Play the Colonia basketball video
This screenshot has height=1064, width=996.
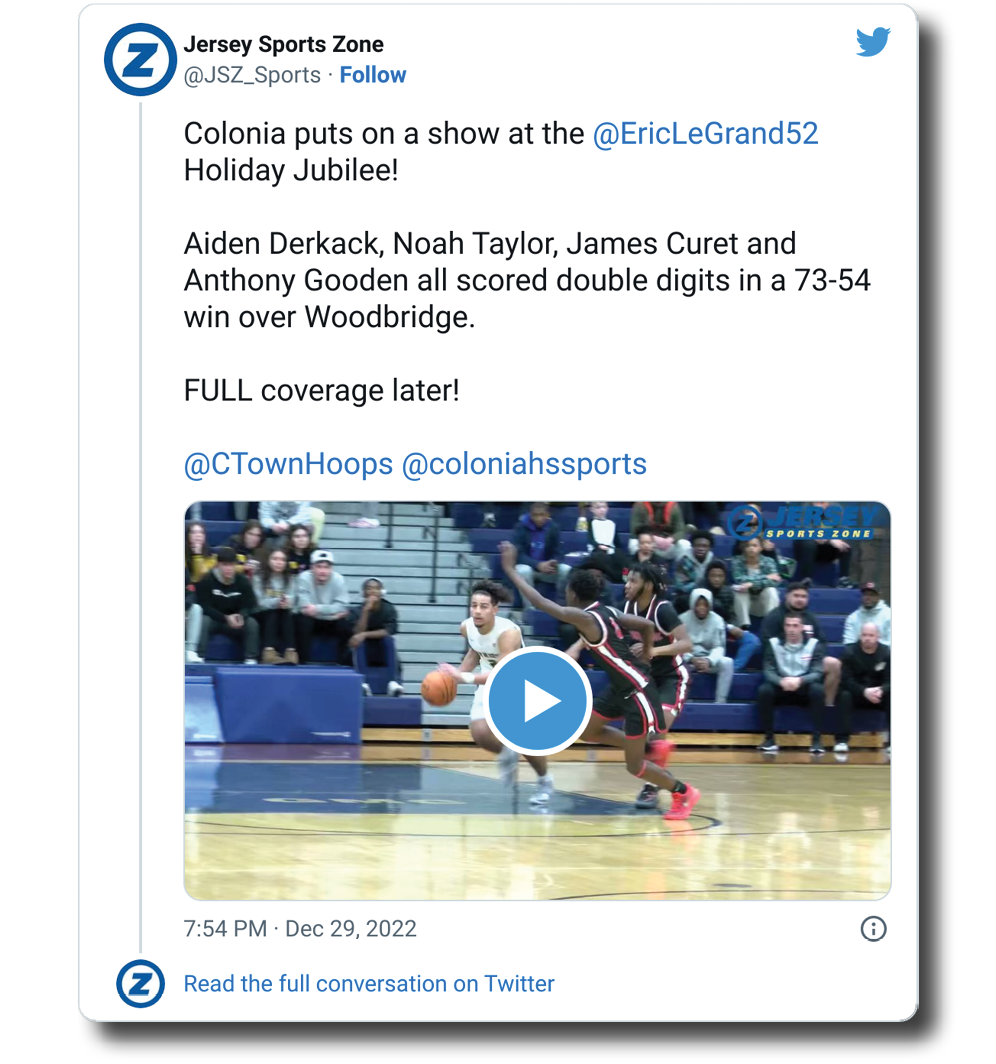538,701
